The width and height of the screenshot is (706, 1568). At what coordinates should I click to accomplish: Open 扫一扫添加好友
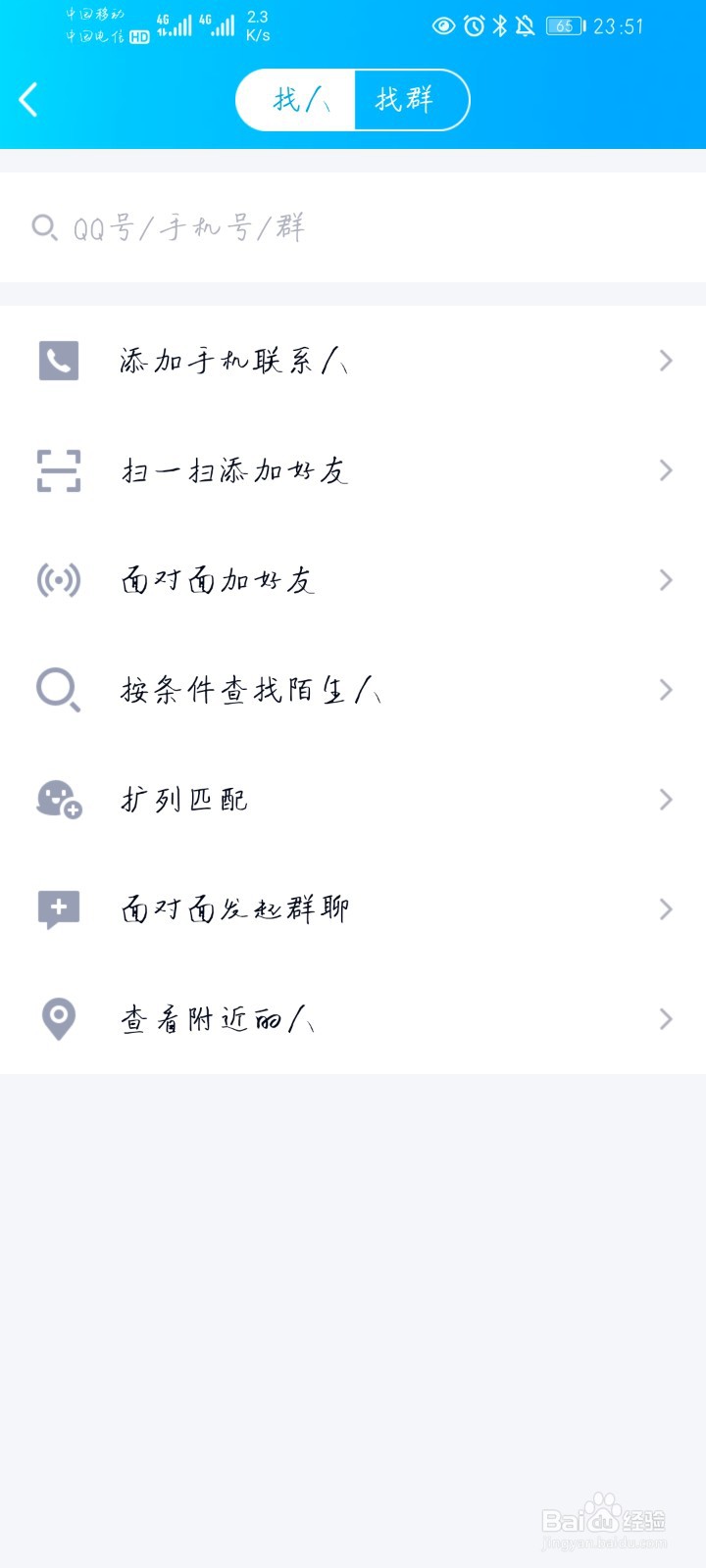click(353, 470)
